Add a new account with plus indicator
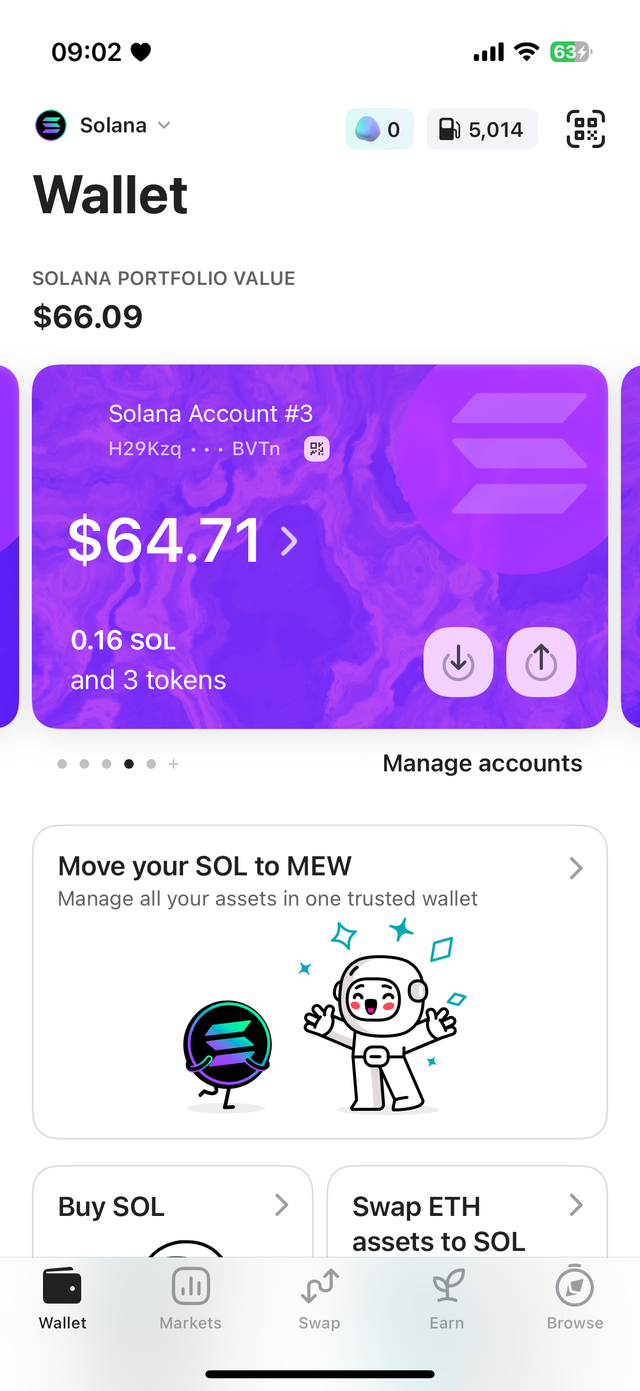 coord(173,764)
